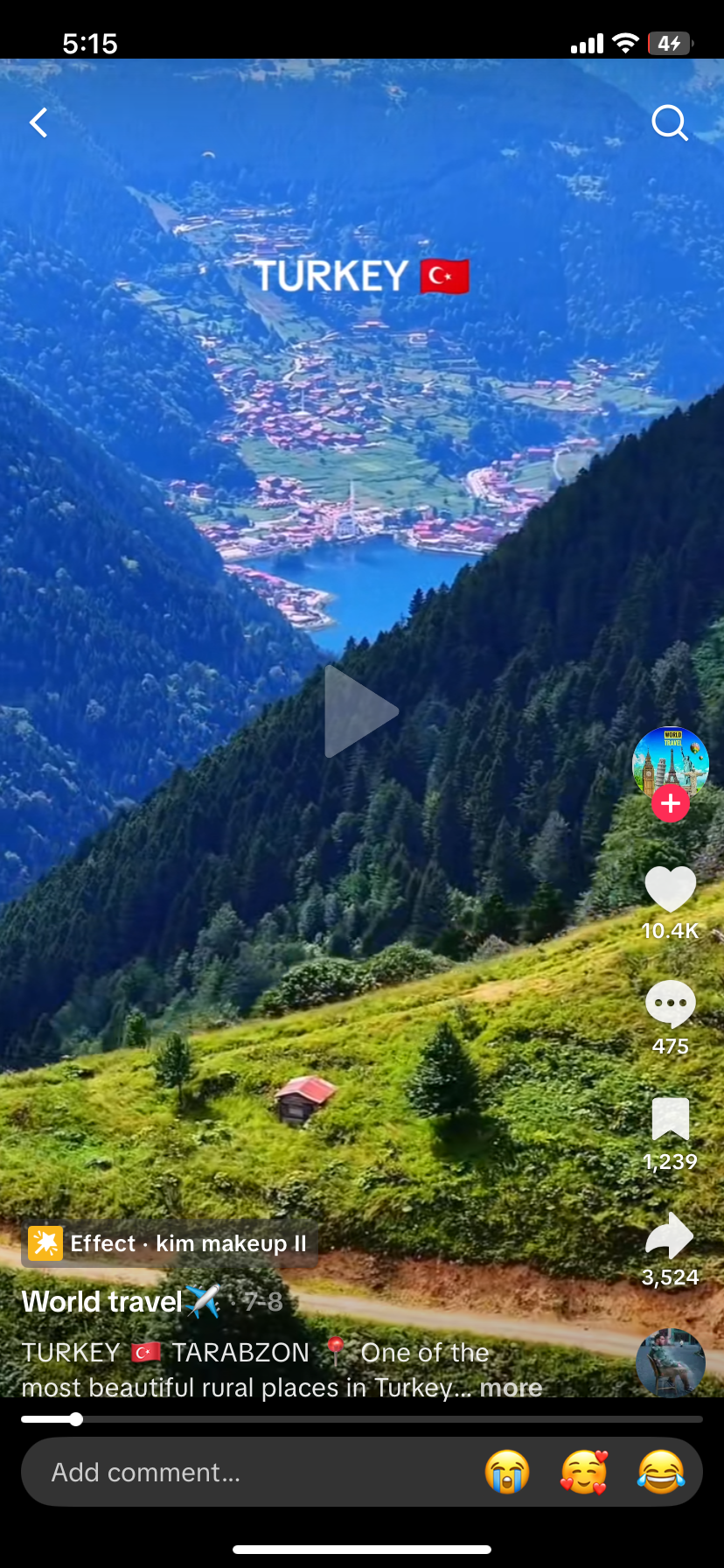Go back using the back arrow

click(x=38, y=122)
